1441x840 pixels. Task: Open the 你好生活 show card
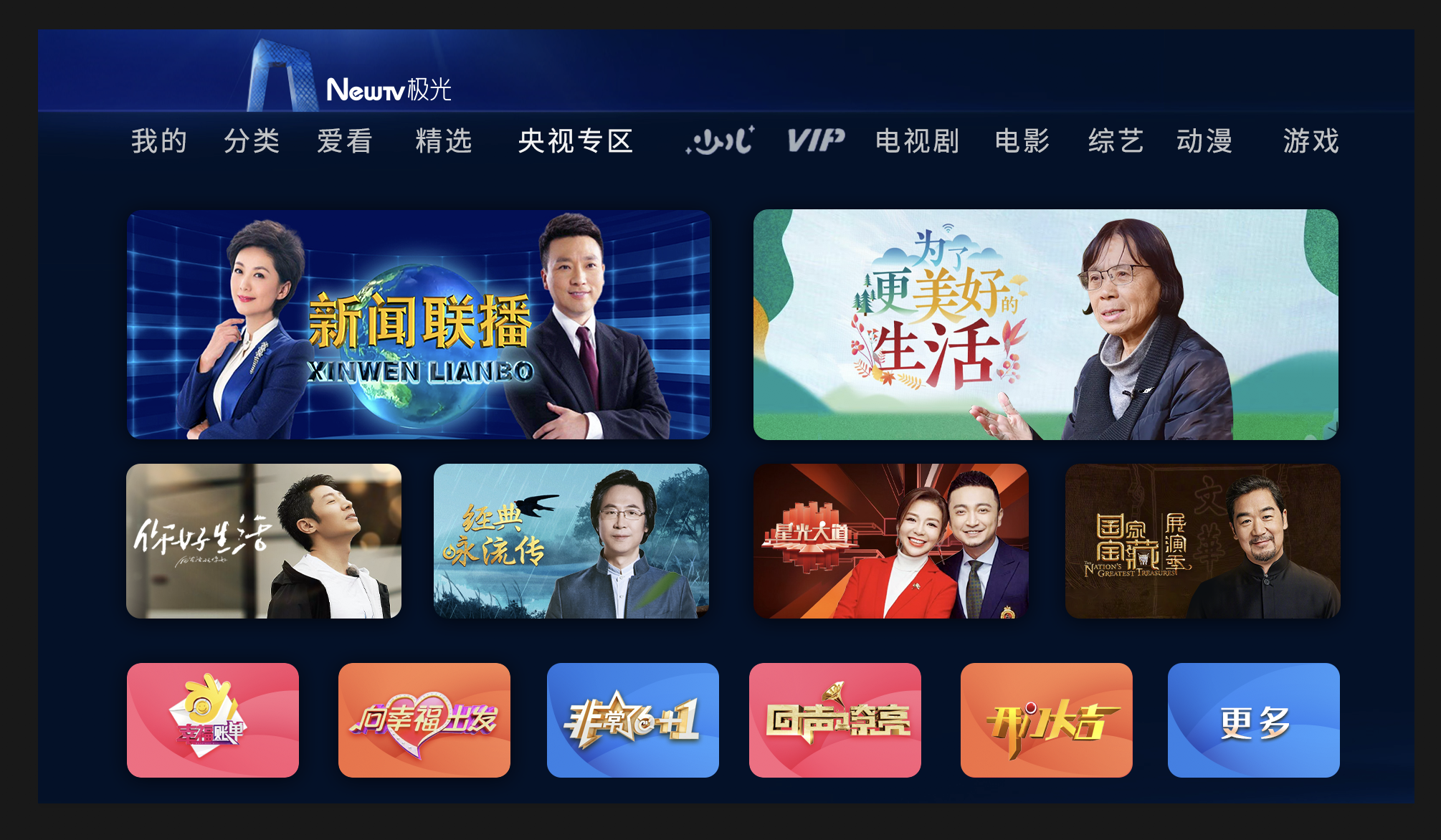tap(264, 541)
